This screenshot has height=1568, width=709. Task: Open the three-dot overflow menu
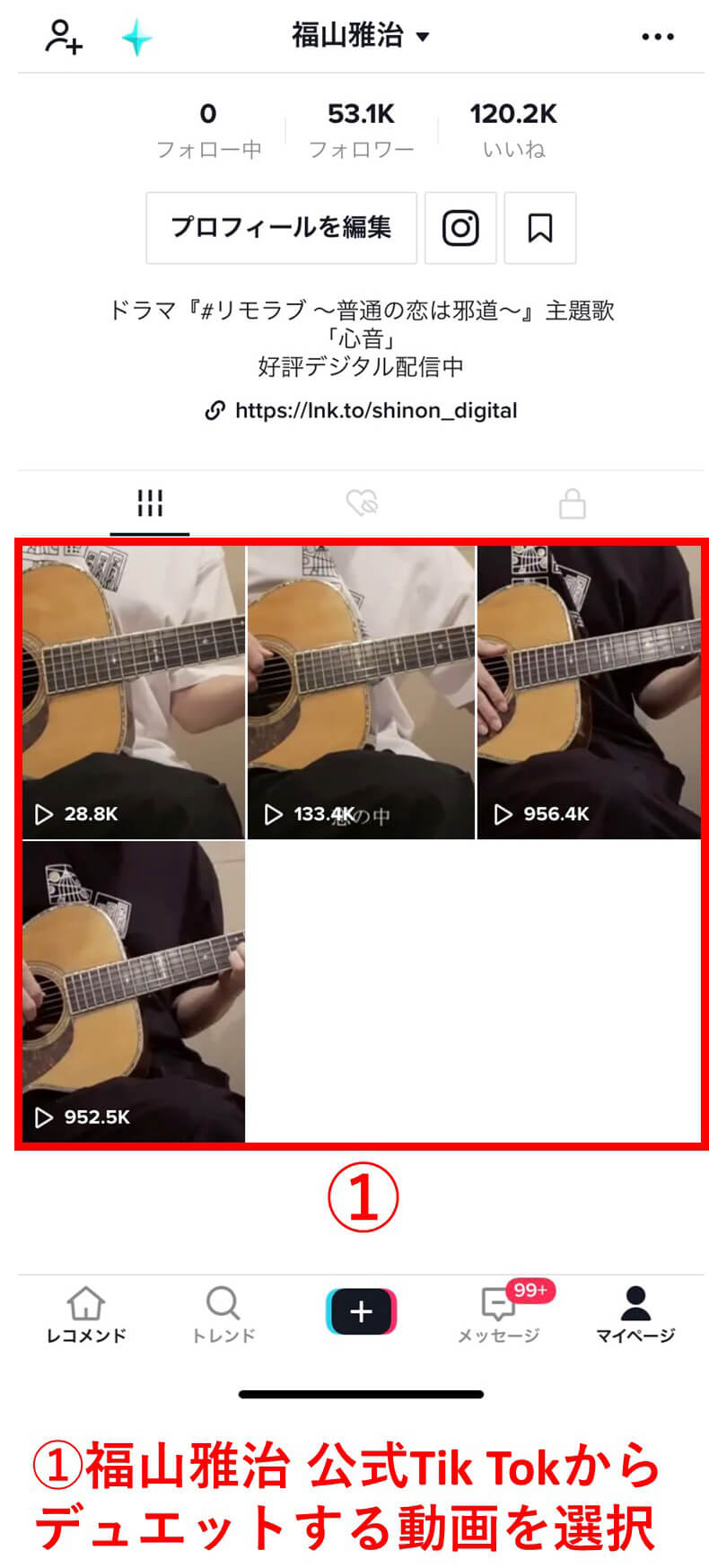tap(657, 37)
